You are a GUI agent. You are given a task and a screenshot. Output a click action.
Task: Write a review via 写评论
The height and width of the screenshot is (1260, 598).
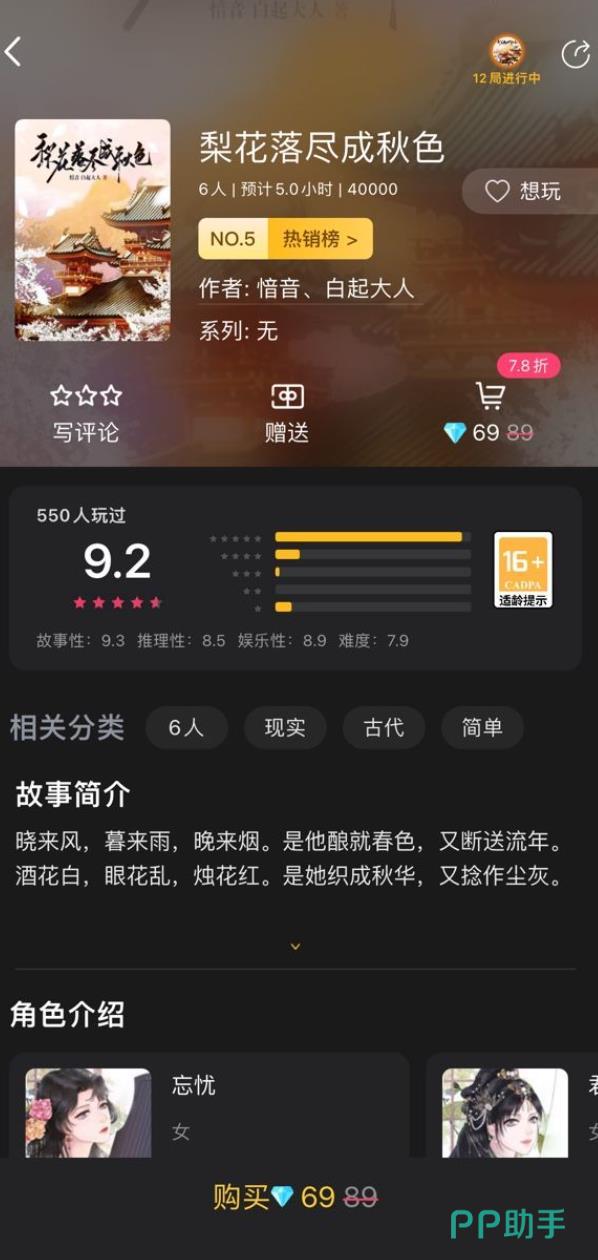pos(86,413)
